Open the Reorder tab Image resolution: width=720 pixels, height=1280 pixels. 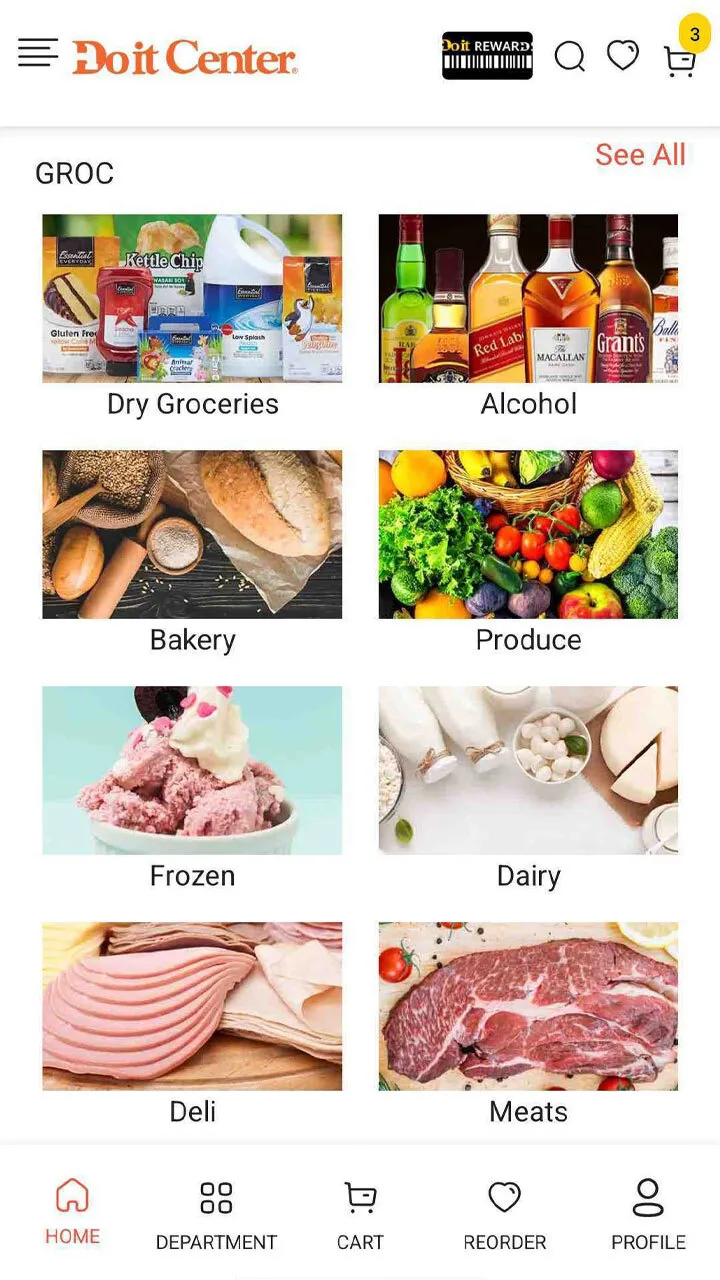(x=504, y=1215)
